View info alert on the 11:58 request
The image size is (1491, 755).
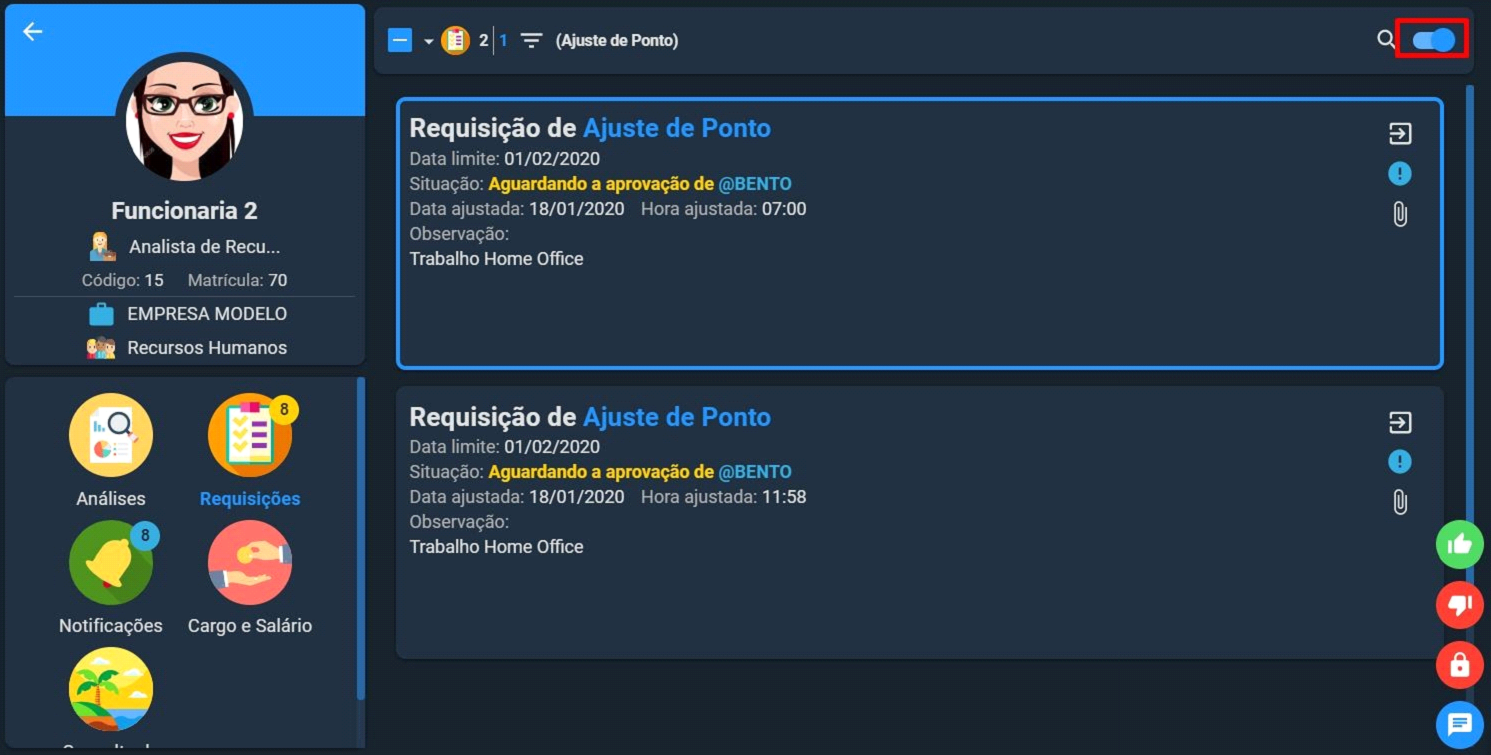coord(1400,462)
